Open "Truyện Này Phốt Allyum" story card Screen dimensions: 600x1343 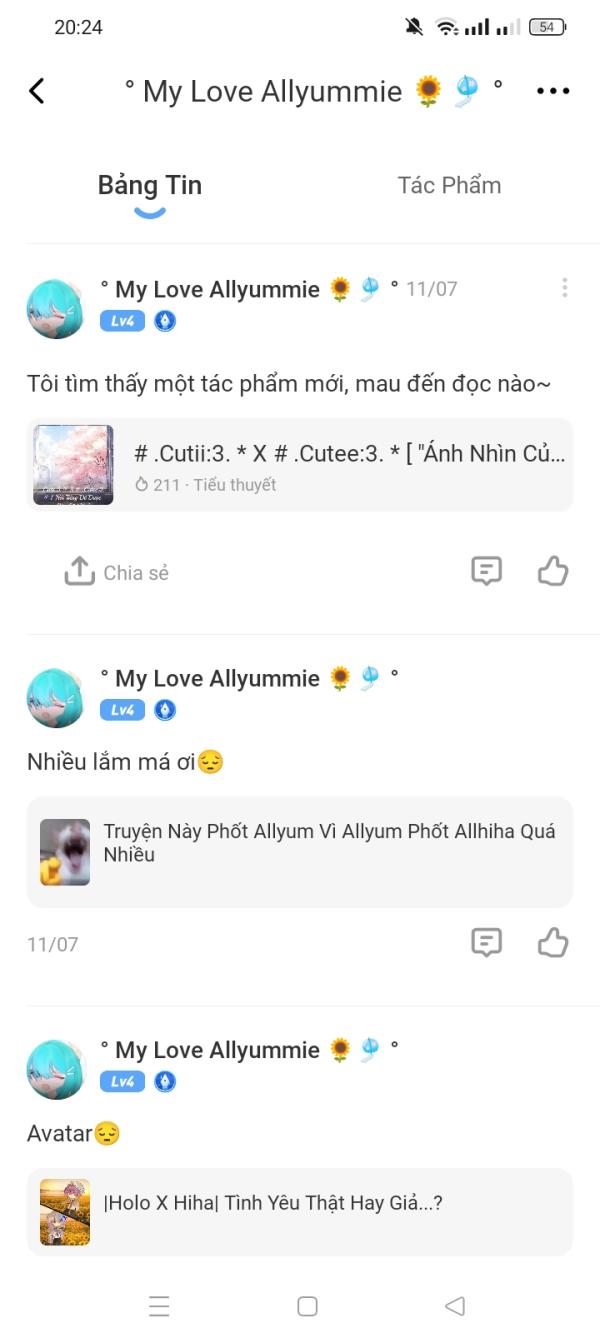(300, 852)
